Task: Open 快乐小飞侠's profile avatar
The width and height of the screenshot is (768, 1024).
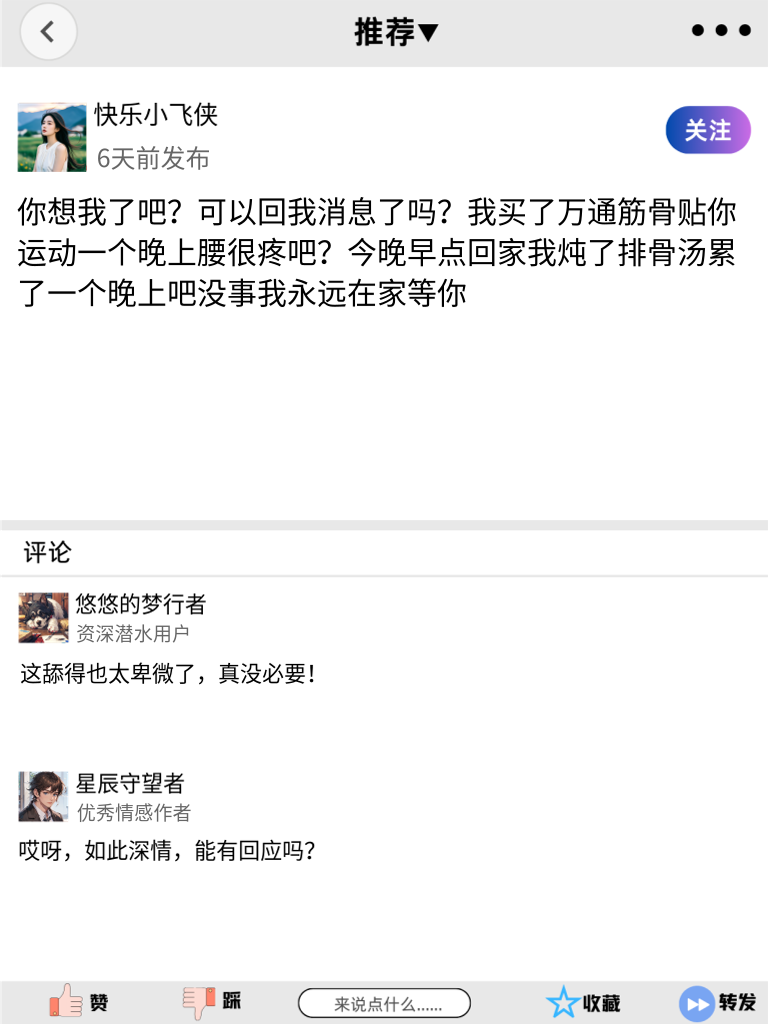Action: click(52, 136)
